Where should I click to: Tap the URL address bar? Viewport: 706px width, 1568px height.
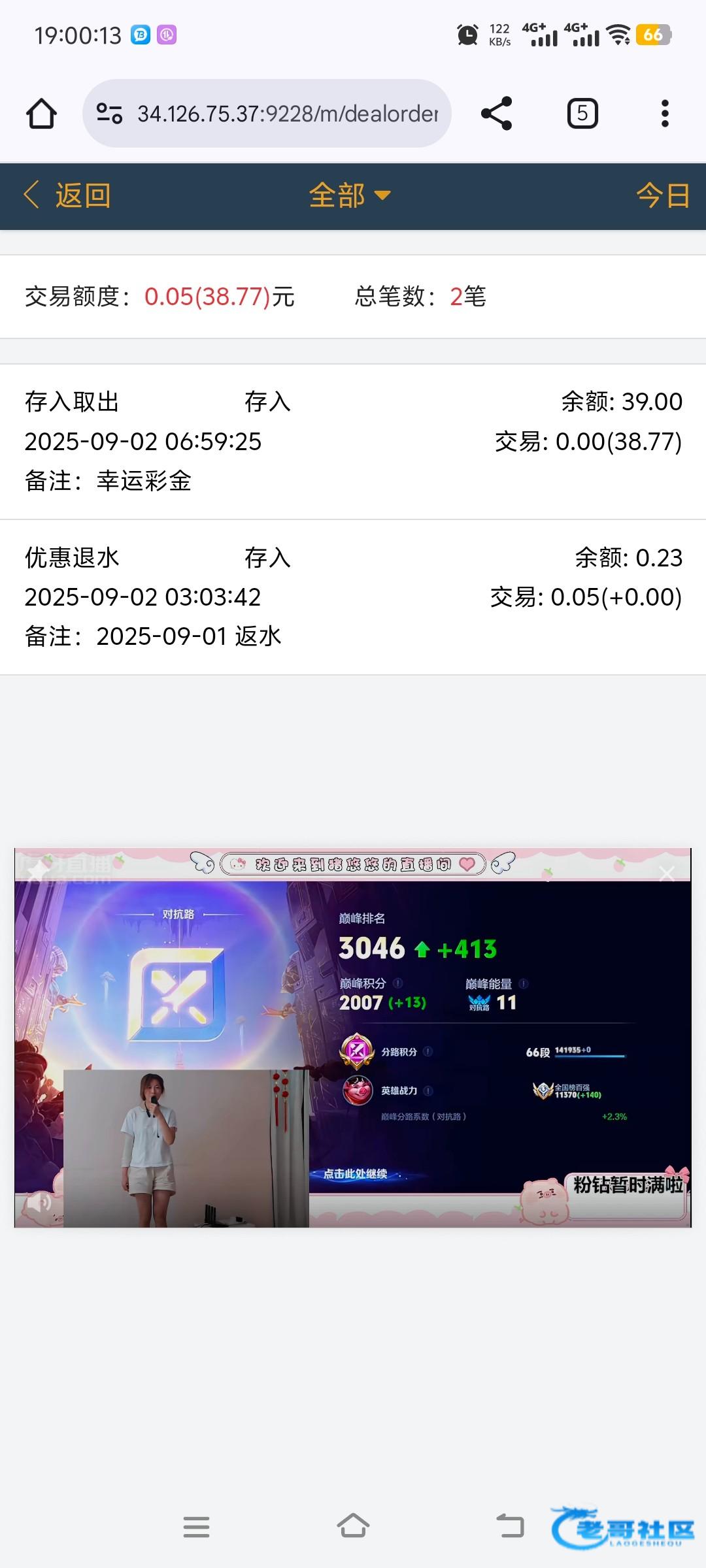[x=267, y=114]
